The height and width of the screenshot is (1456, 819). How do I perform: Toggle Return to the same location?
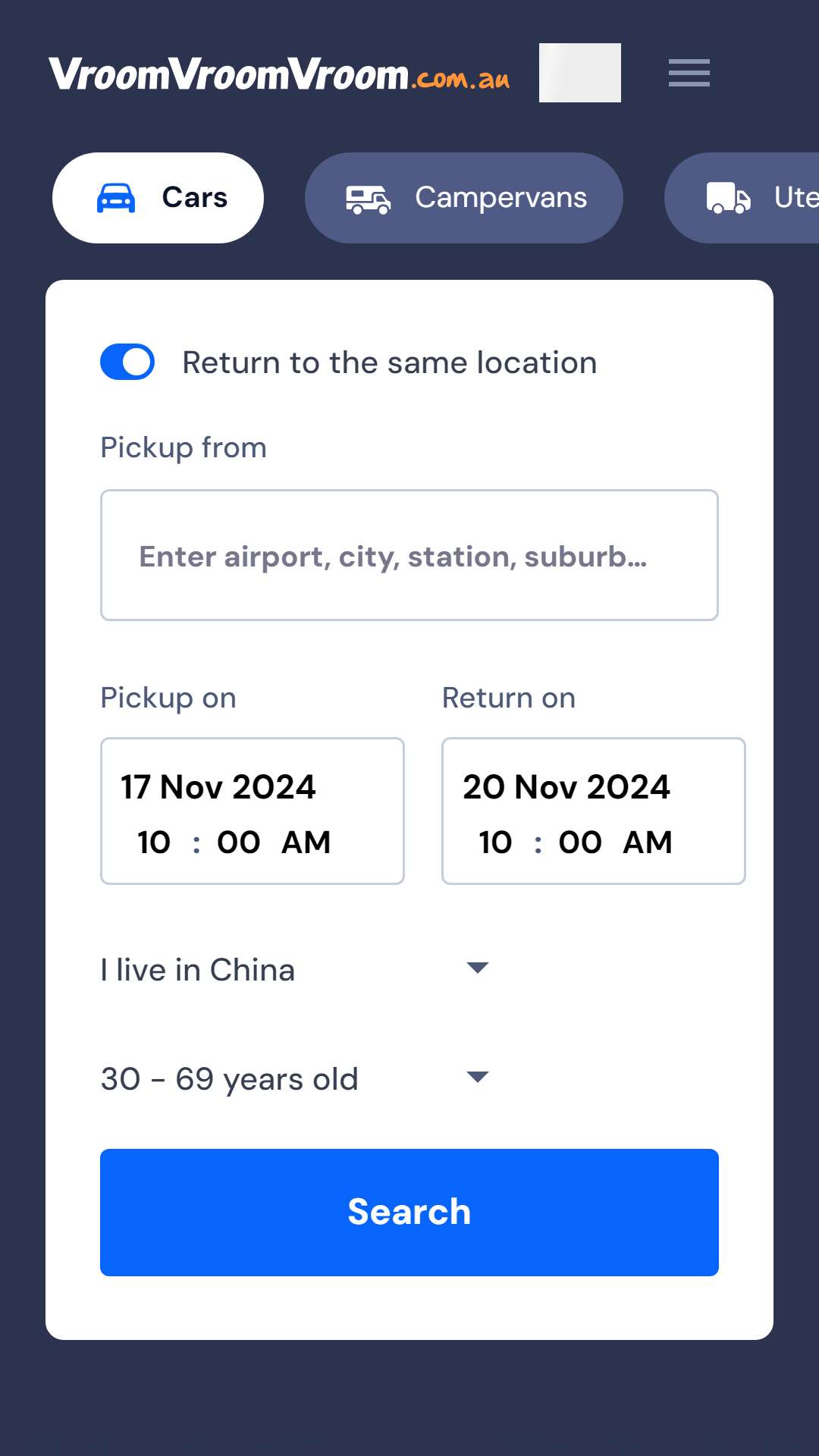coord(127,362)
